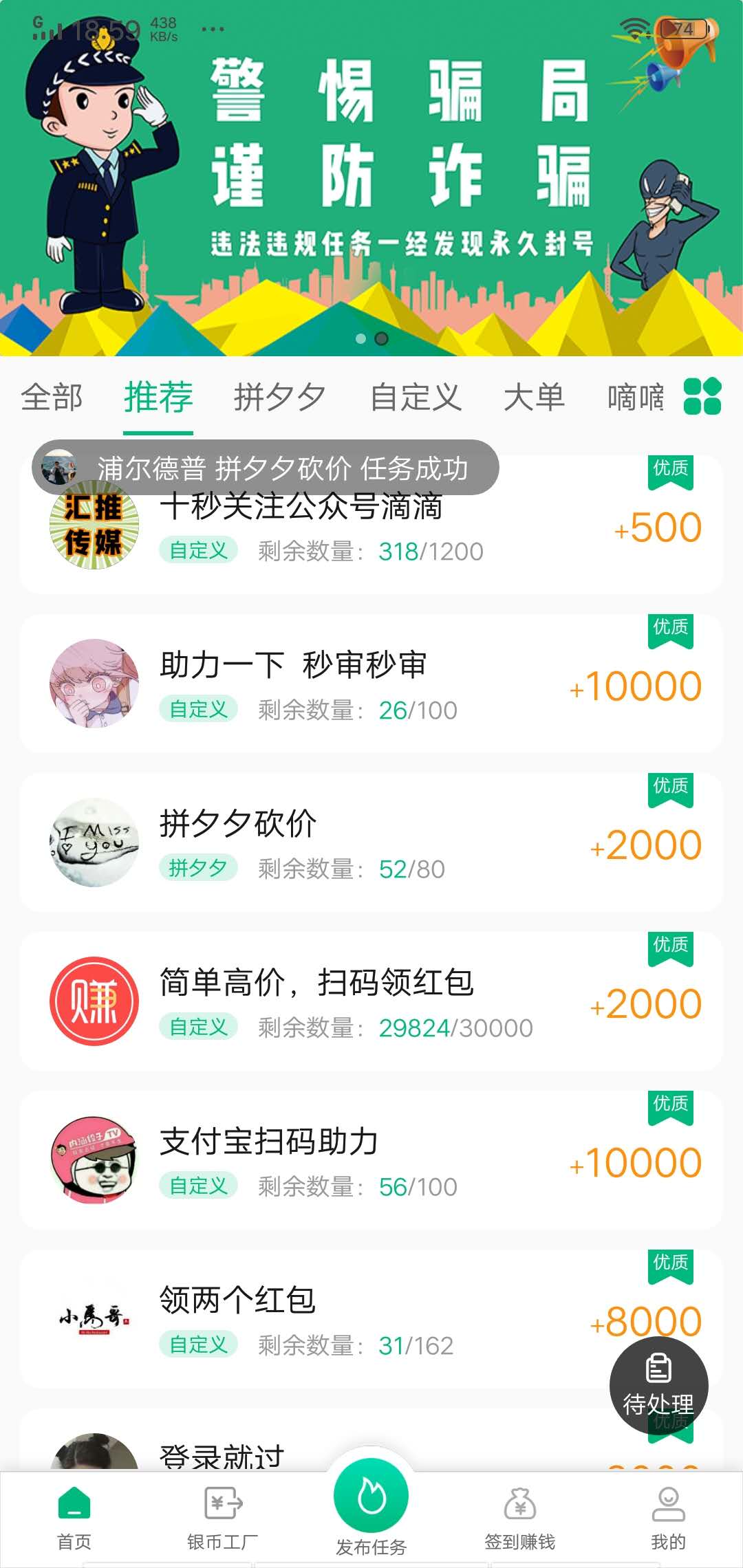Tap the 签到赚钱 money bag icon

coord(519,1503)
